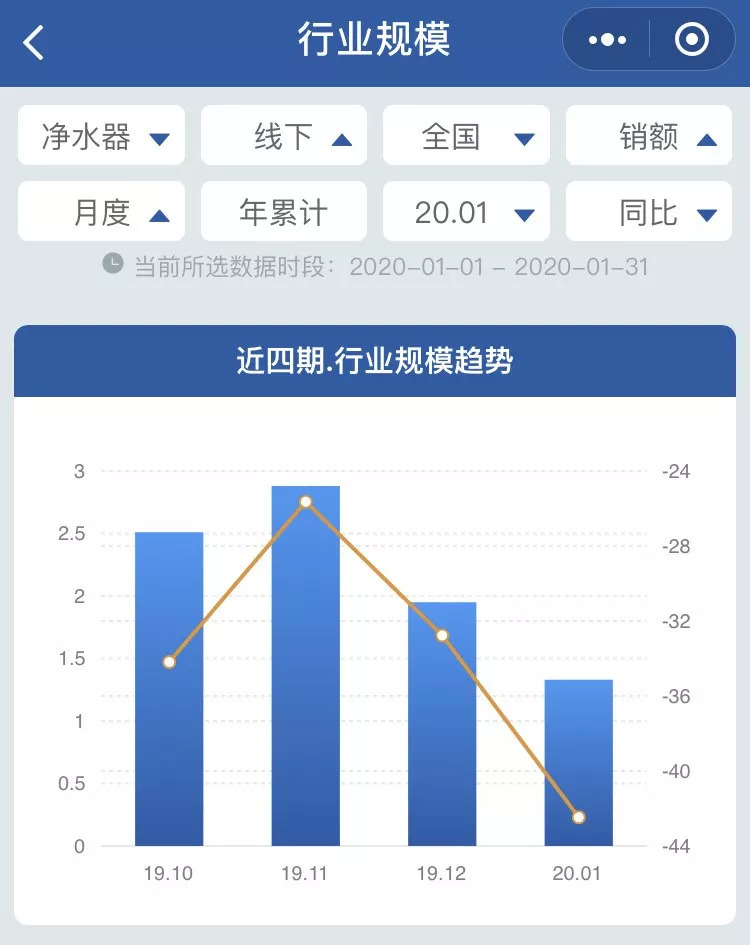The image size is (750, 945).
Task: Expand the 同比 comparison dropdown
Action: (x=649, y=212)
